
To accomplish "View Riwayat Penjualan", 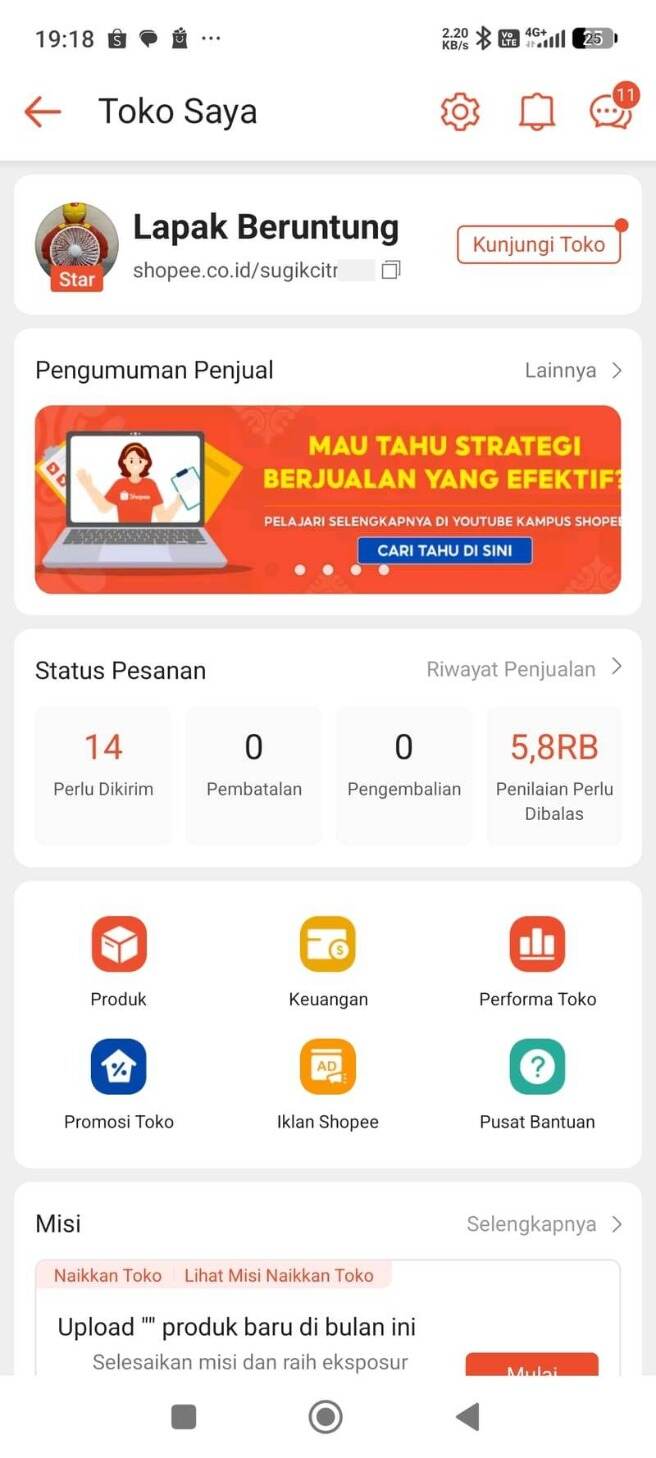I will pyautogui.click(x=524, y=669).
